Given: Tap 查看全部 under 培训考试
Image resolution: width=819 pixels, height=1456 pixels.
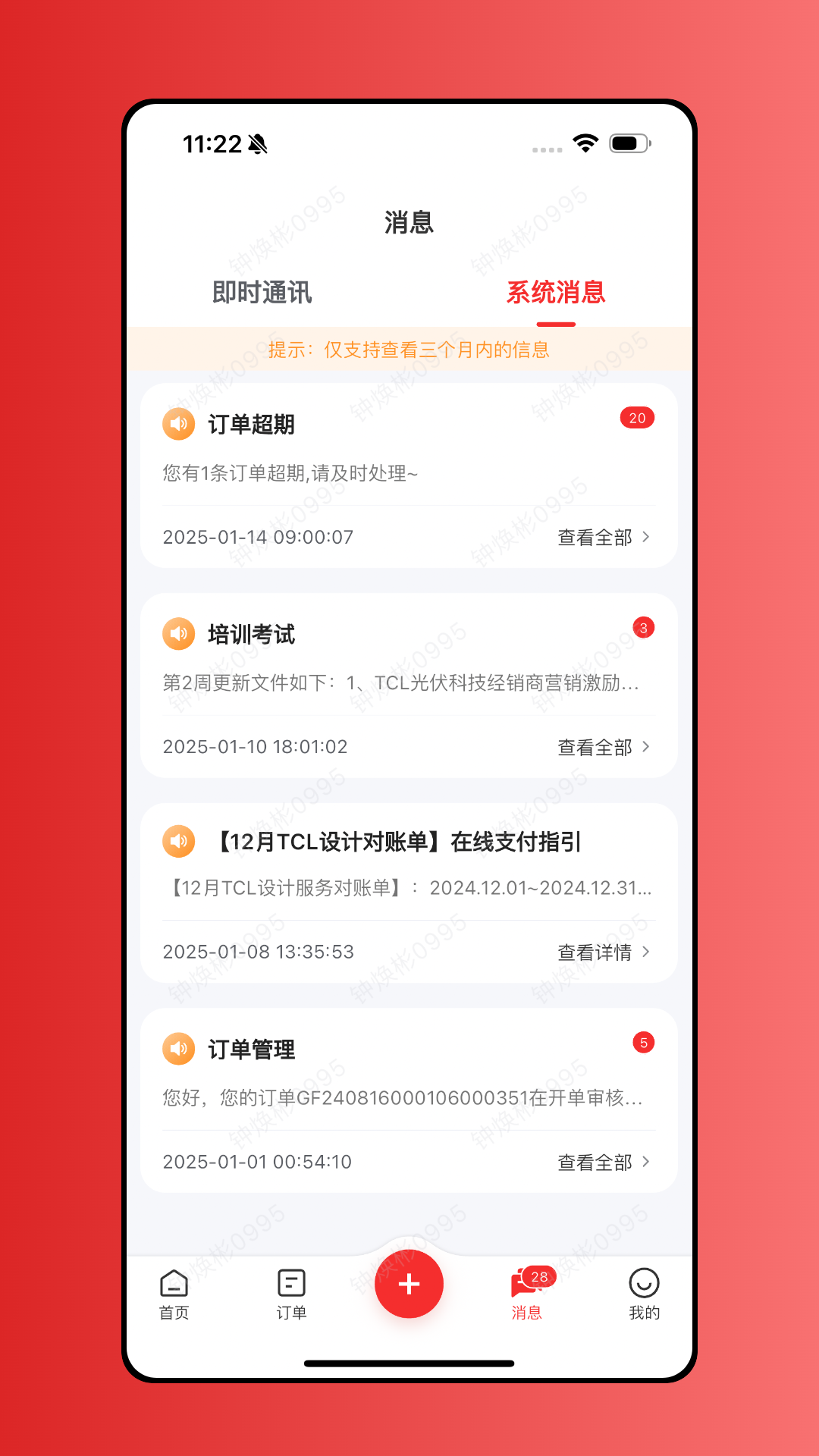Looking at the screenshot, I should pyautogui.click(x=604, y=747).
